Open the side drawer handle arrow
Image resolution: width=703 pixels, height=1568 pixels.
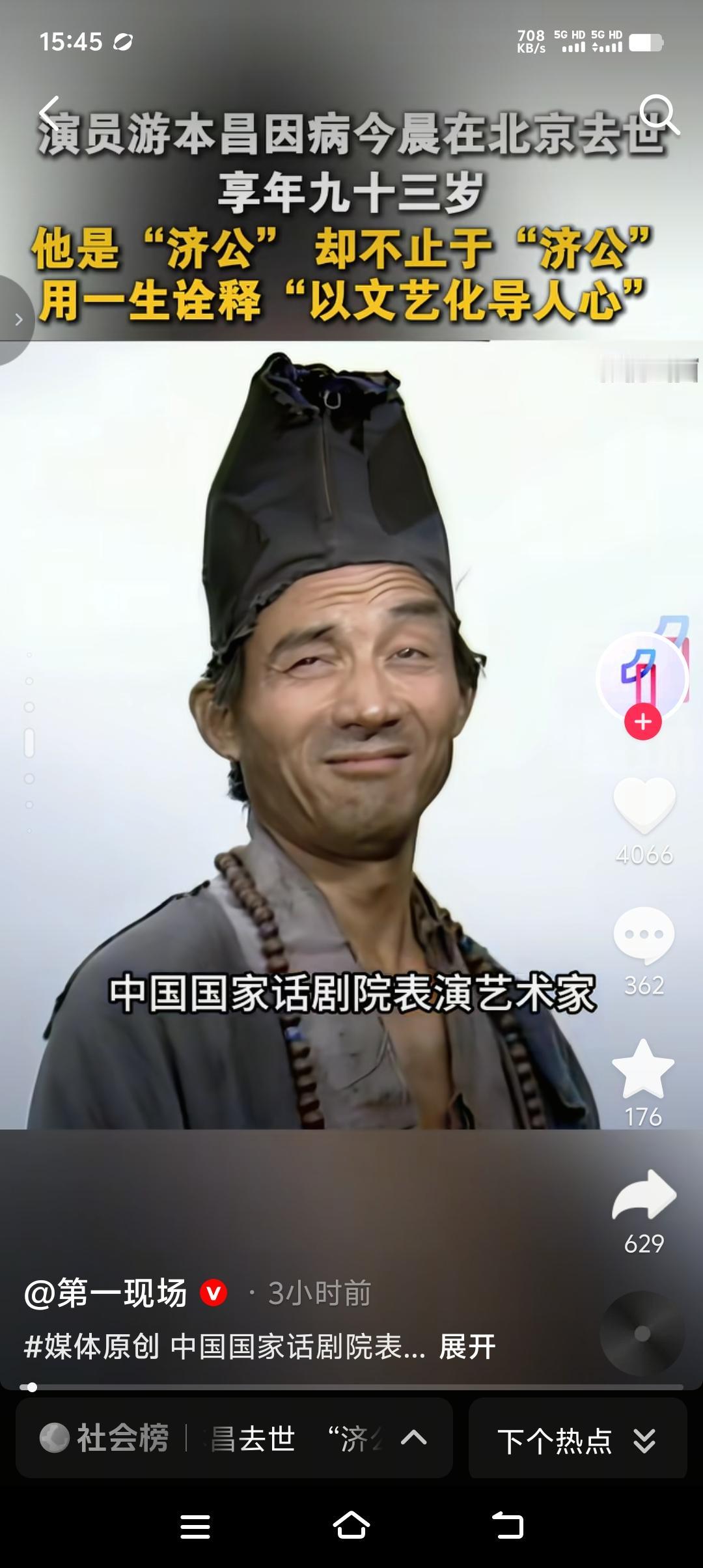(17, 320)
